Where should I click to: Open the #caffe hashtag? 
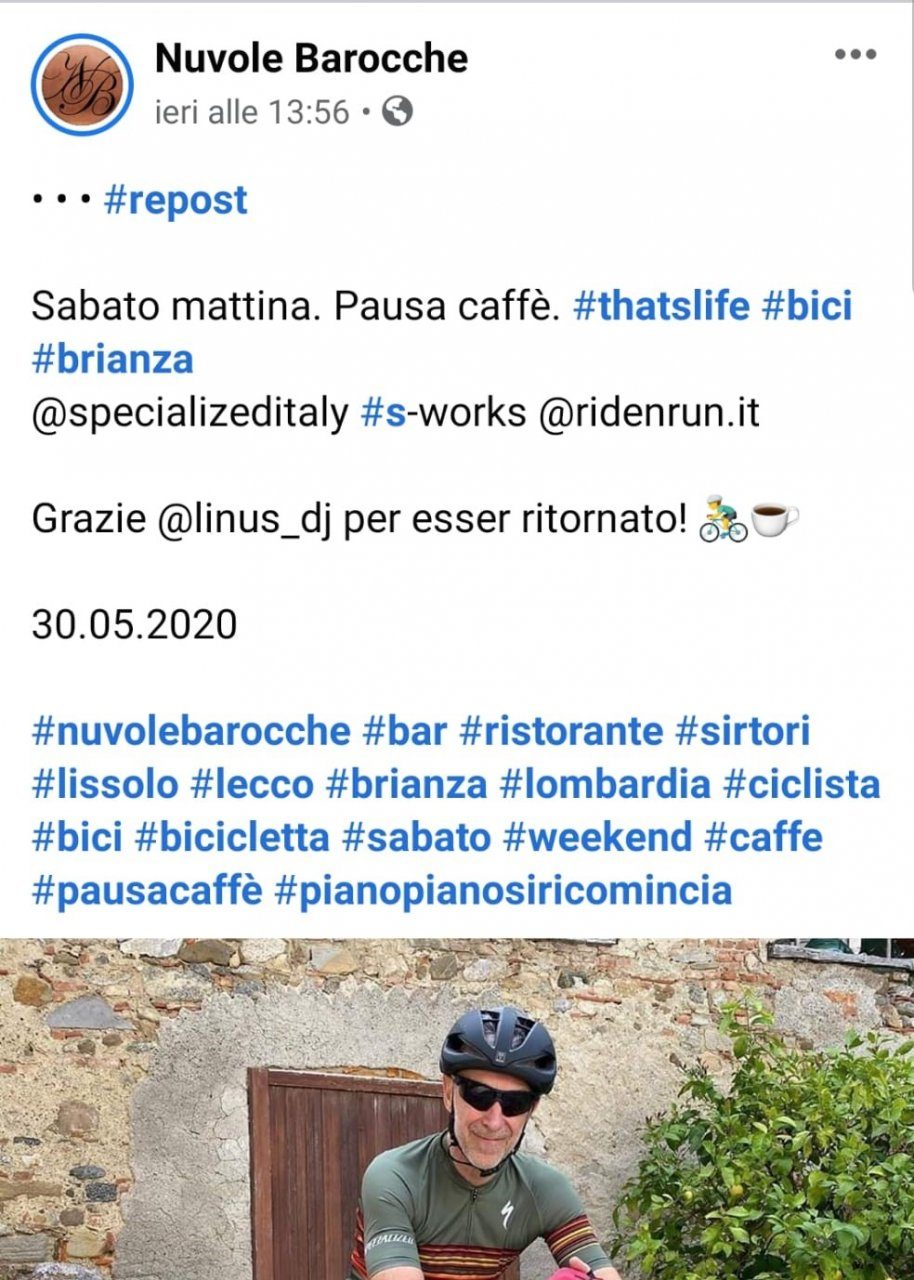pos(763,837)
